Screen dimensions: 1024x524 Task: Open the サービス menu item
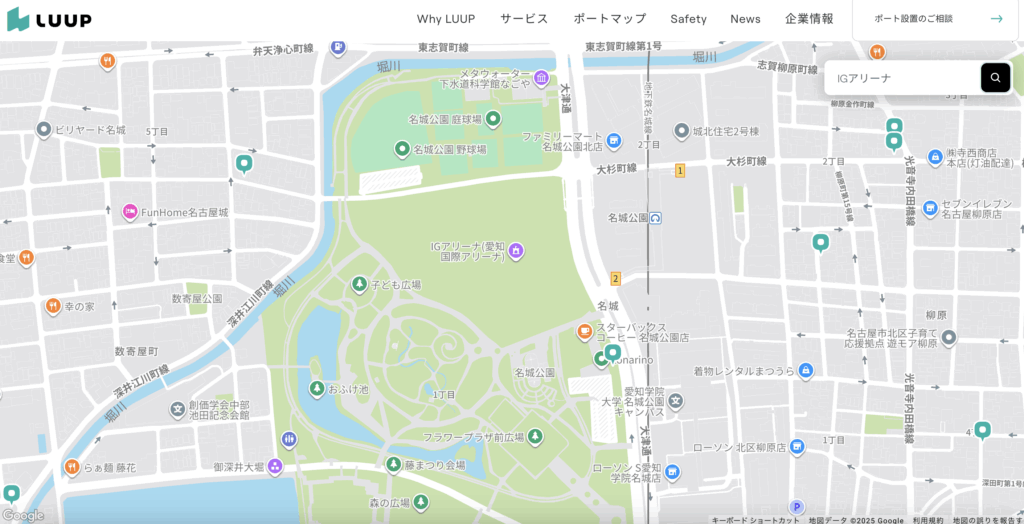click(x=524, y=18)
